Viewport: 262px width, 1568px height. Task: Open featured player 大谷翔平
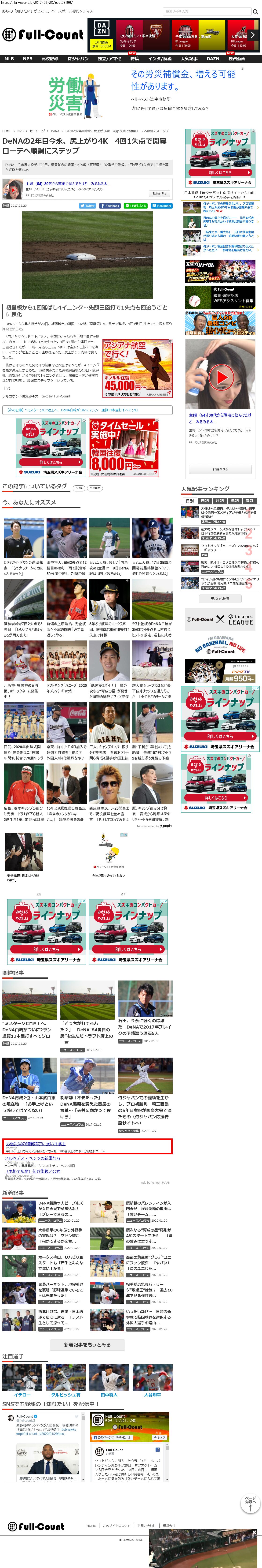pyautogui.click(x=153, y=1395)
